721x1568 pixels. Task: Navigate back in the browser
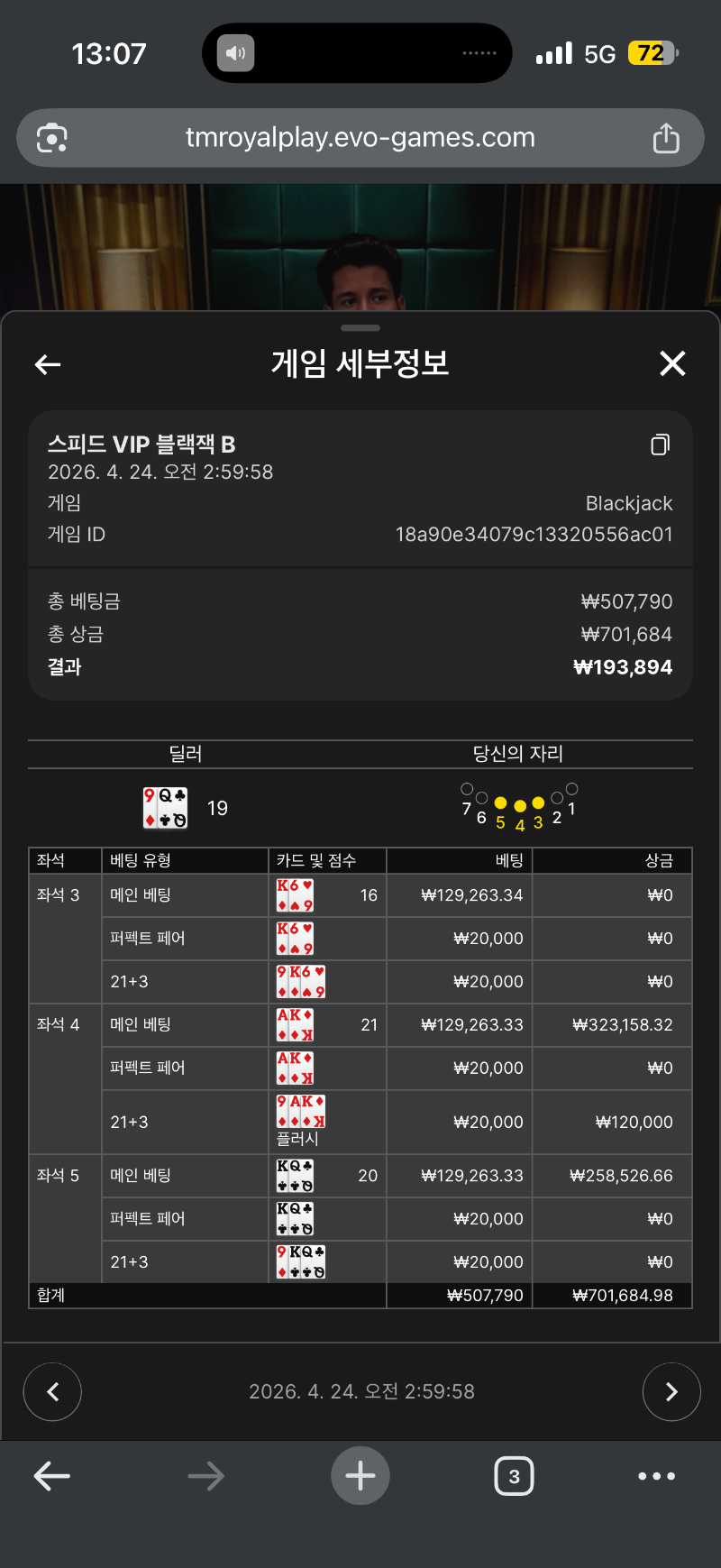[x=52, y=1476]
